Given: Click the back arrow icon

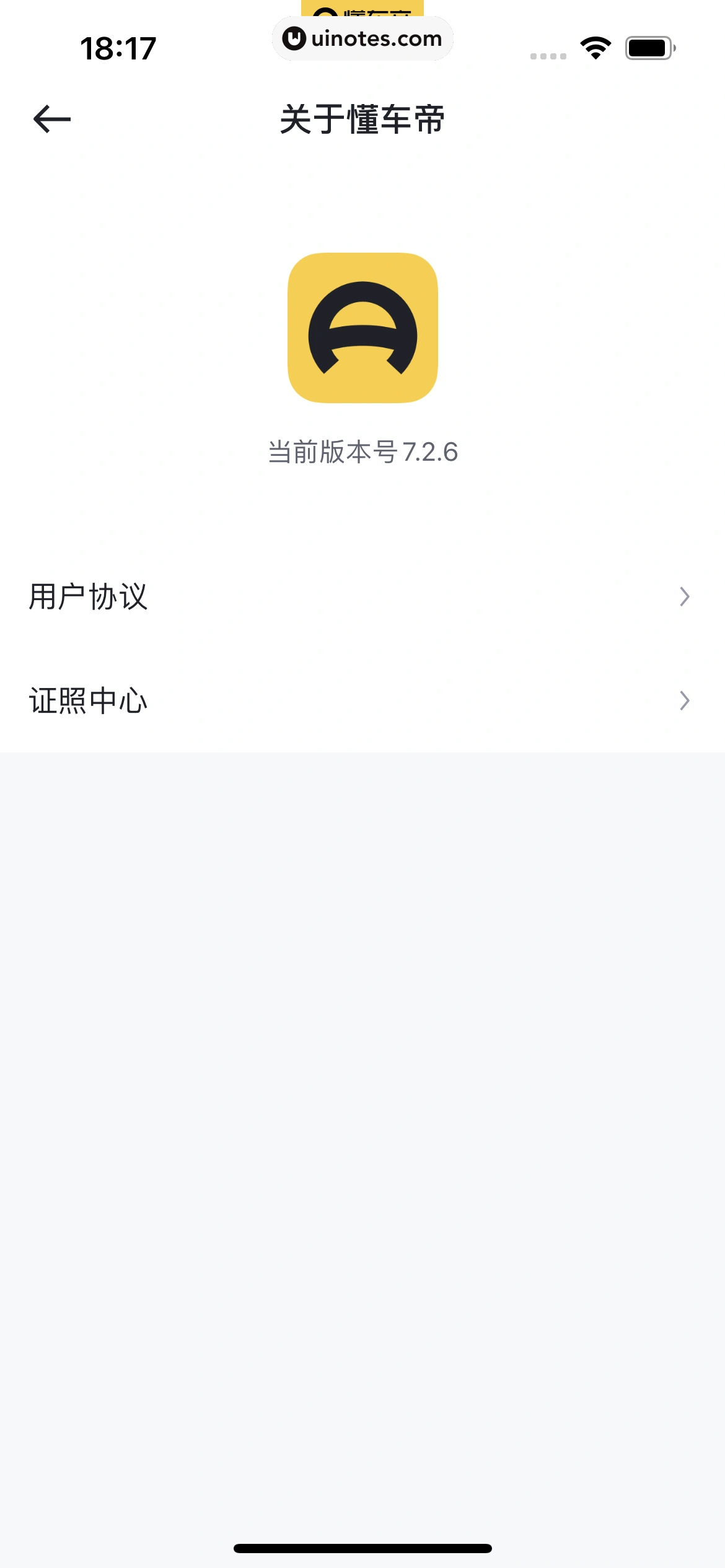Looking at the screenshot, I should coord(52,119).
